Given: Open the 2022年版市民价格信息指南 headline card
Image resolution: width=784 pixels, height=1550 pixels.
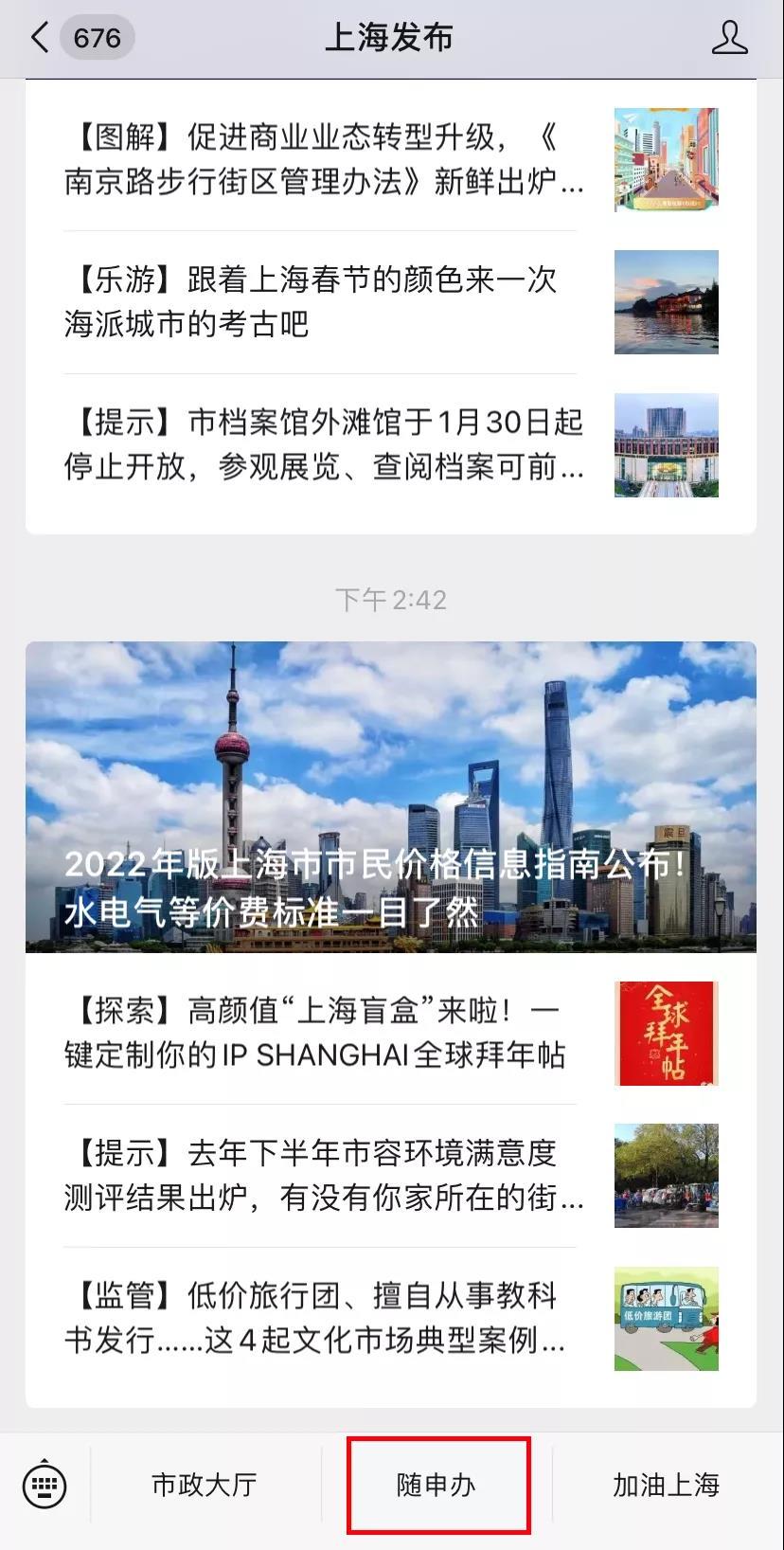Looking at the screenshot, I should tap(391, 797).
